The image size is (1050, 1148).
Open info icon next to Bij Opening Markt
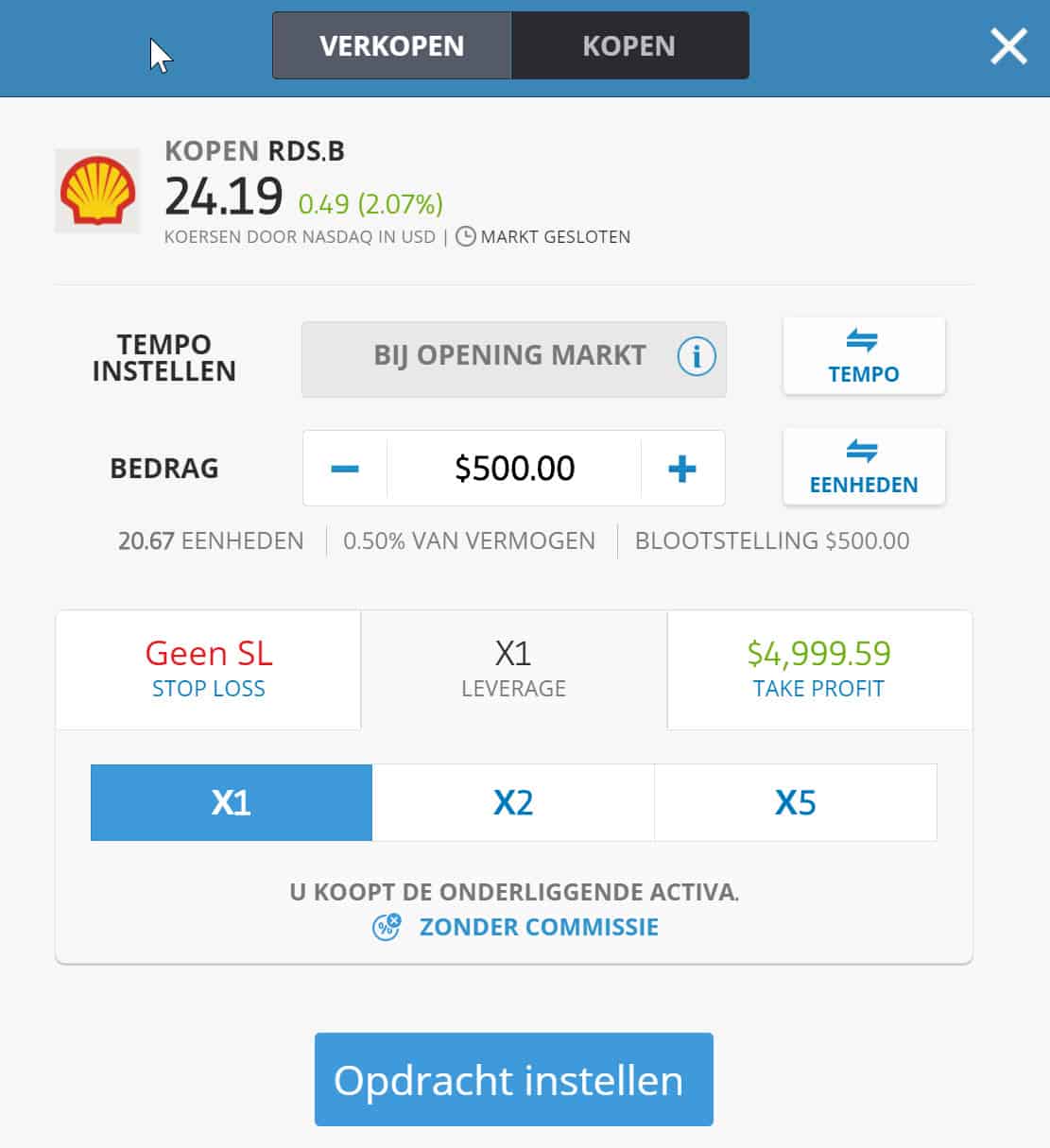click(x=697, y=357)
